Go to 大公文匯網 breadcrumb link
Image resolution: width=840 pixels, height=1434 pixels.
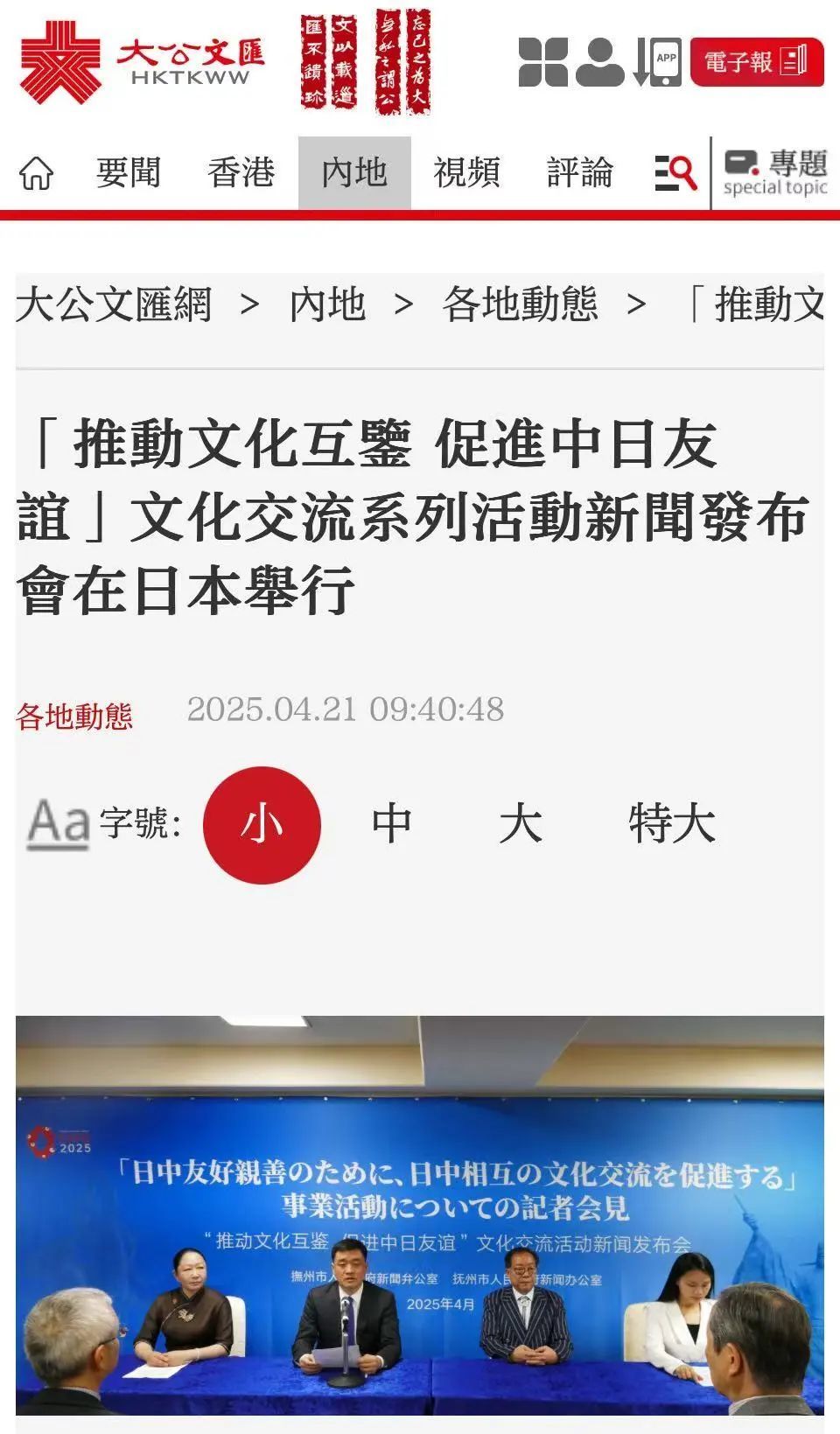(114, 304)
